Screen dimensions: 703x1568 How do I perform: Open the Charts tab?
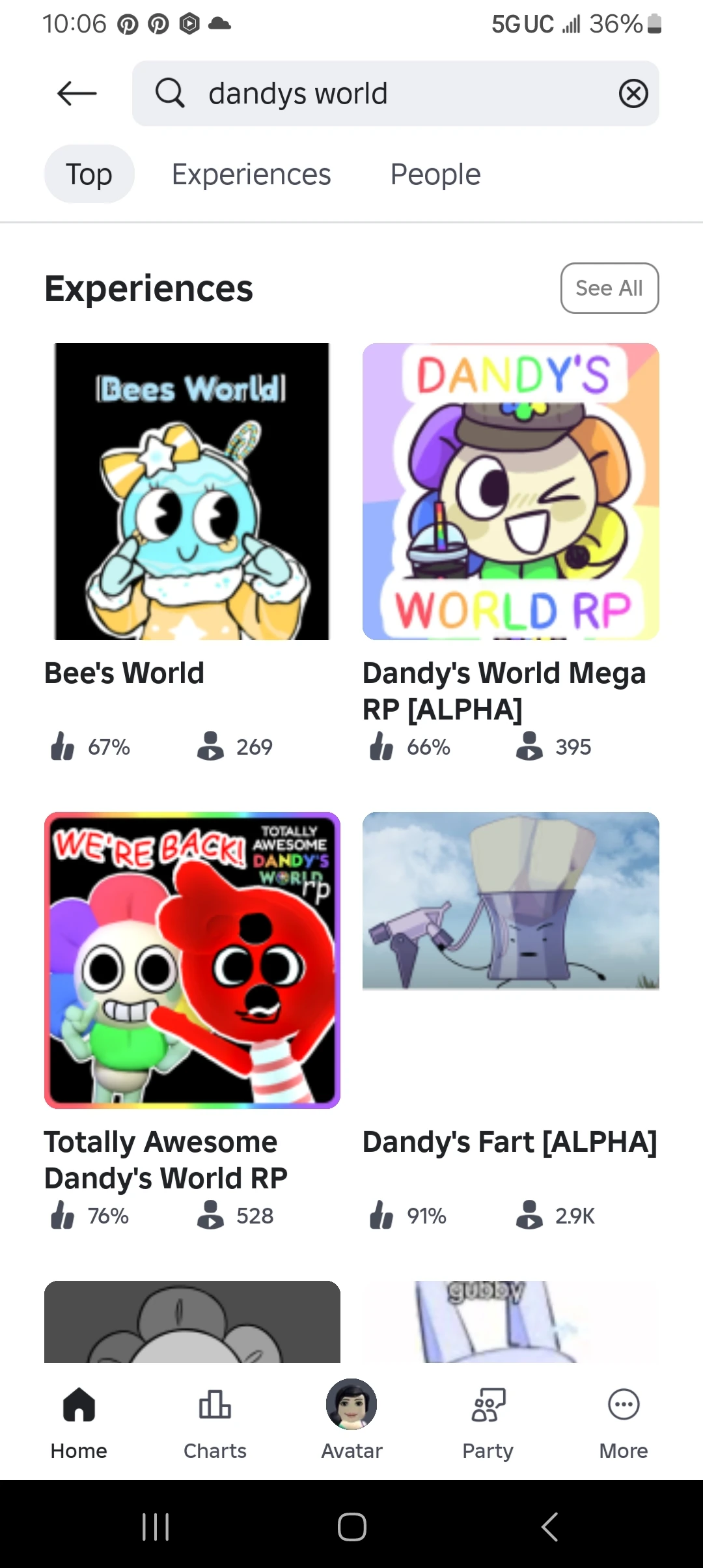coord(215,1420)
